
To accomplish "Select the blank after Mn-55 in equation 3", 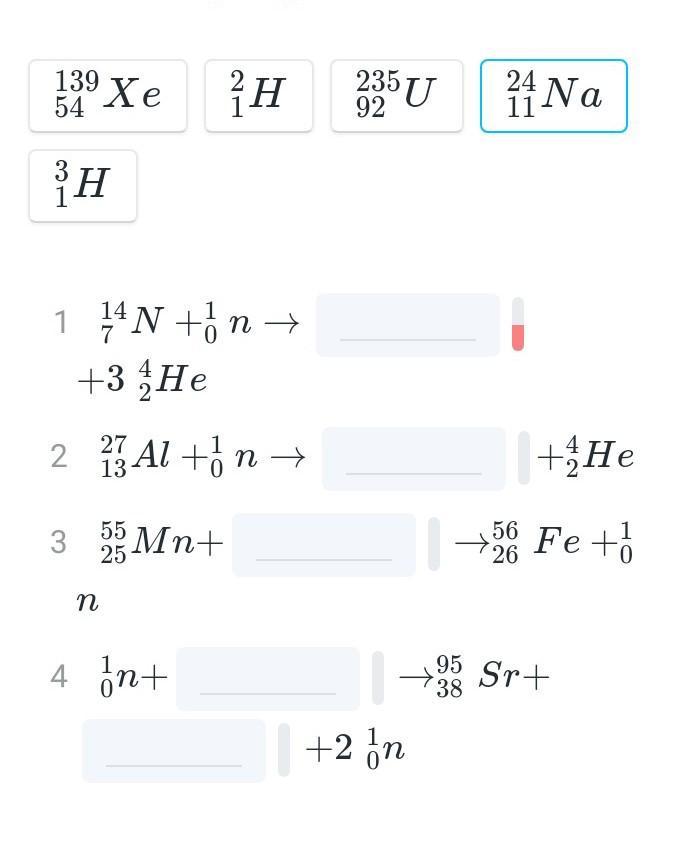I will point(323,545).
